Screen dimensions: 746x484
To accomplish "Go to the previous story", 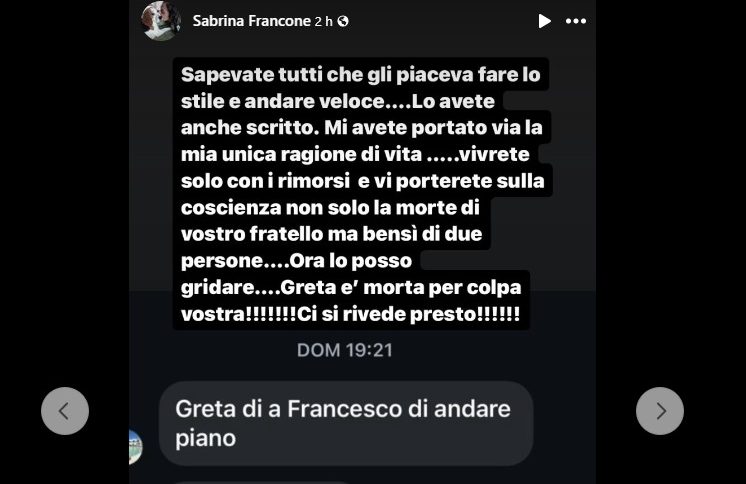I will click(65, 410).
